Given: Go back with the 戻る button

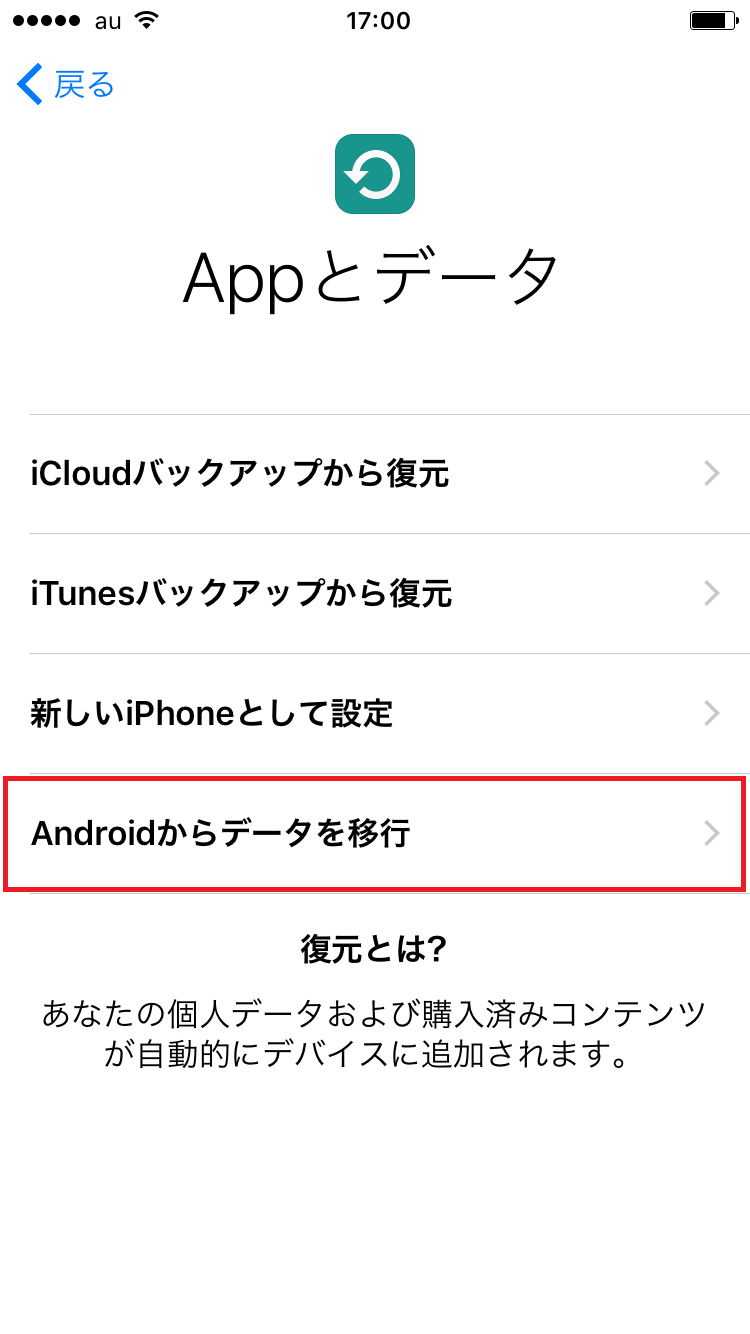Looking at the screenshot, I should point(66,85).
